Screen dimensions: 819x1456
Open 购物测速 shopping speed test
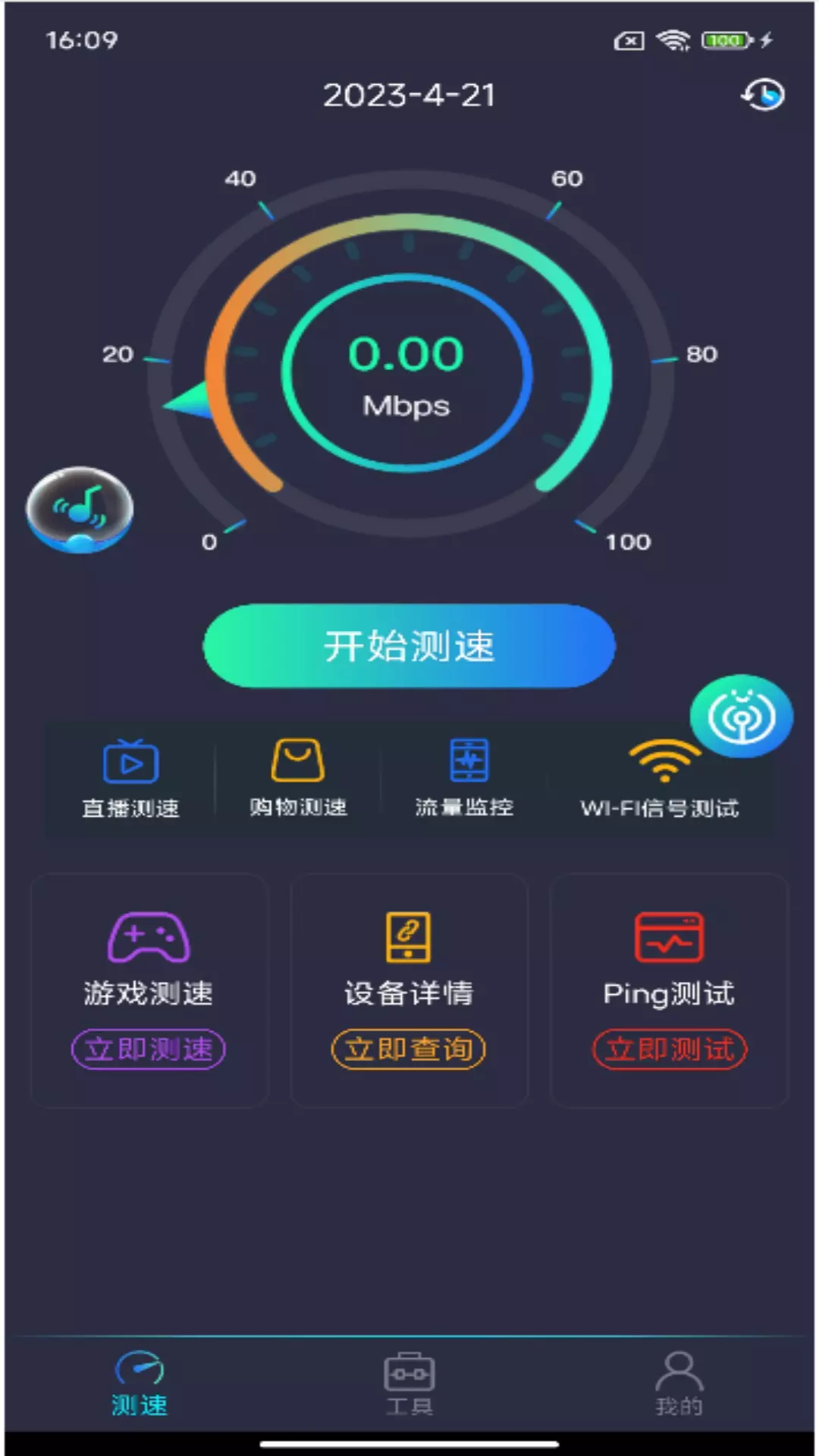[x=298, y=779]
